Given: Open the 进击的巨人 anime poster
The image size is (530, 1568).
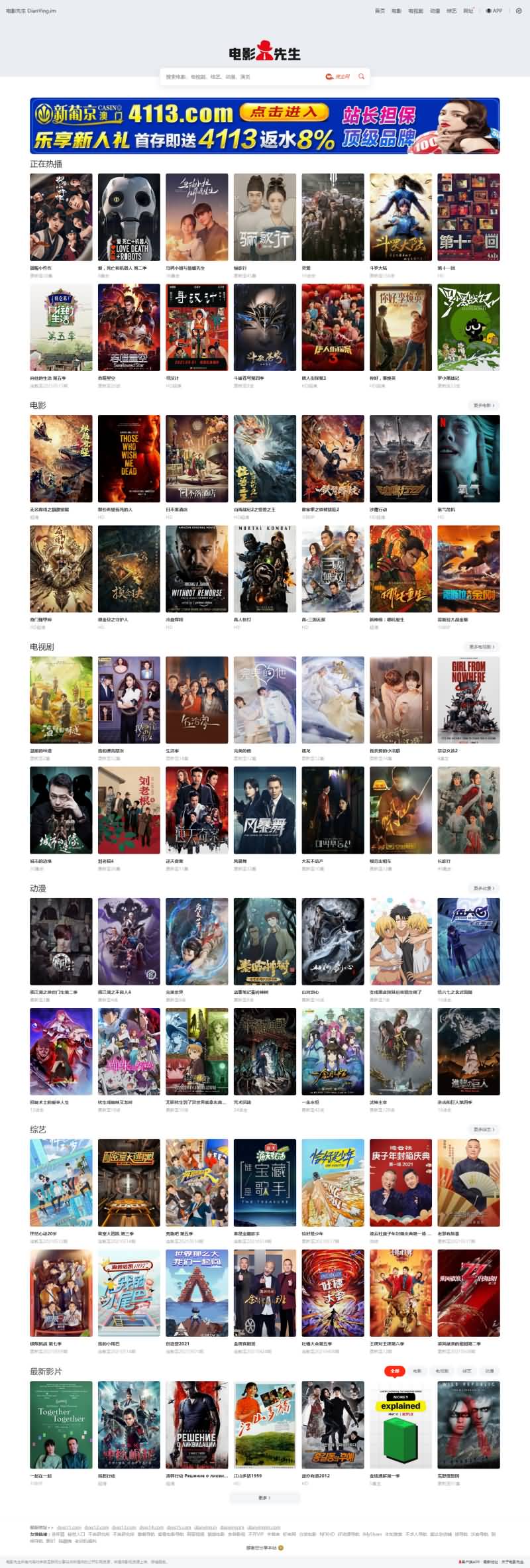Looking at the screenshot, I should pos(468,1052).
